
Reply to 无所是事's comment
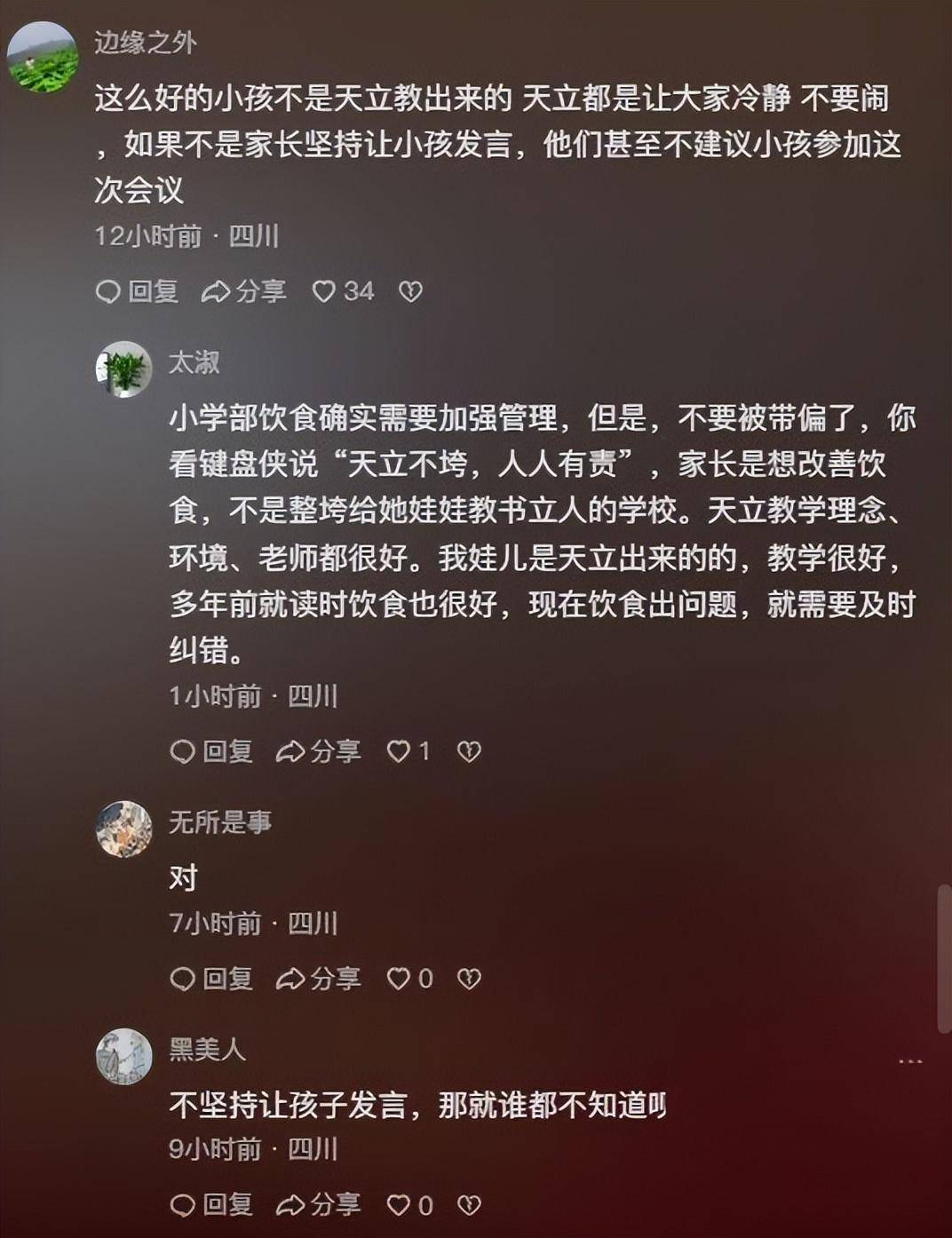click(x=211, y=979)
